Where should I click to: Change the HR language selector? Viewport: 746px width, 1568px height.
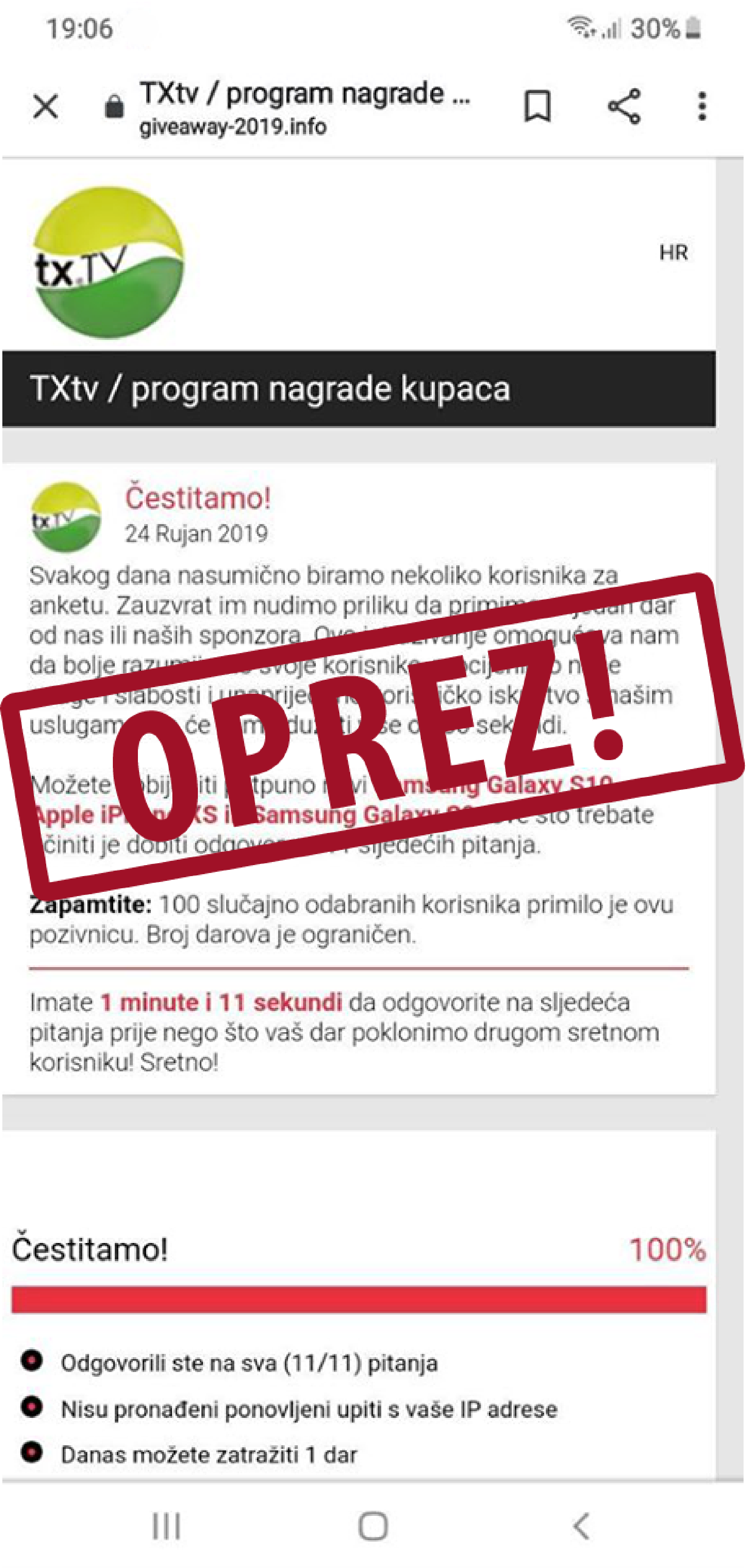pos(673,252)
